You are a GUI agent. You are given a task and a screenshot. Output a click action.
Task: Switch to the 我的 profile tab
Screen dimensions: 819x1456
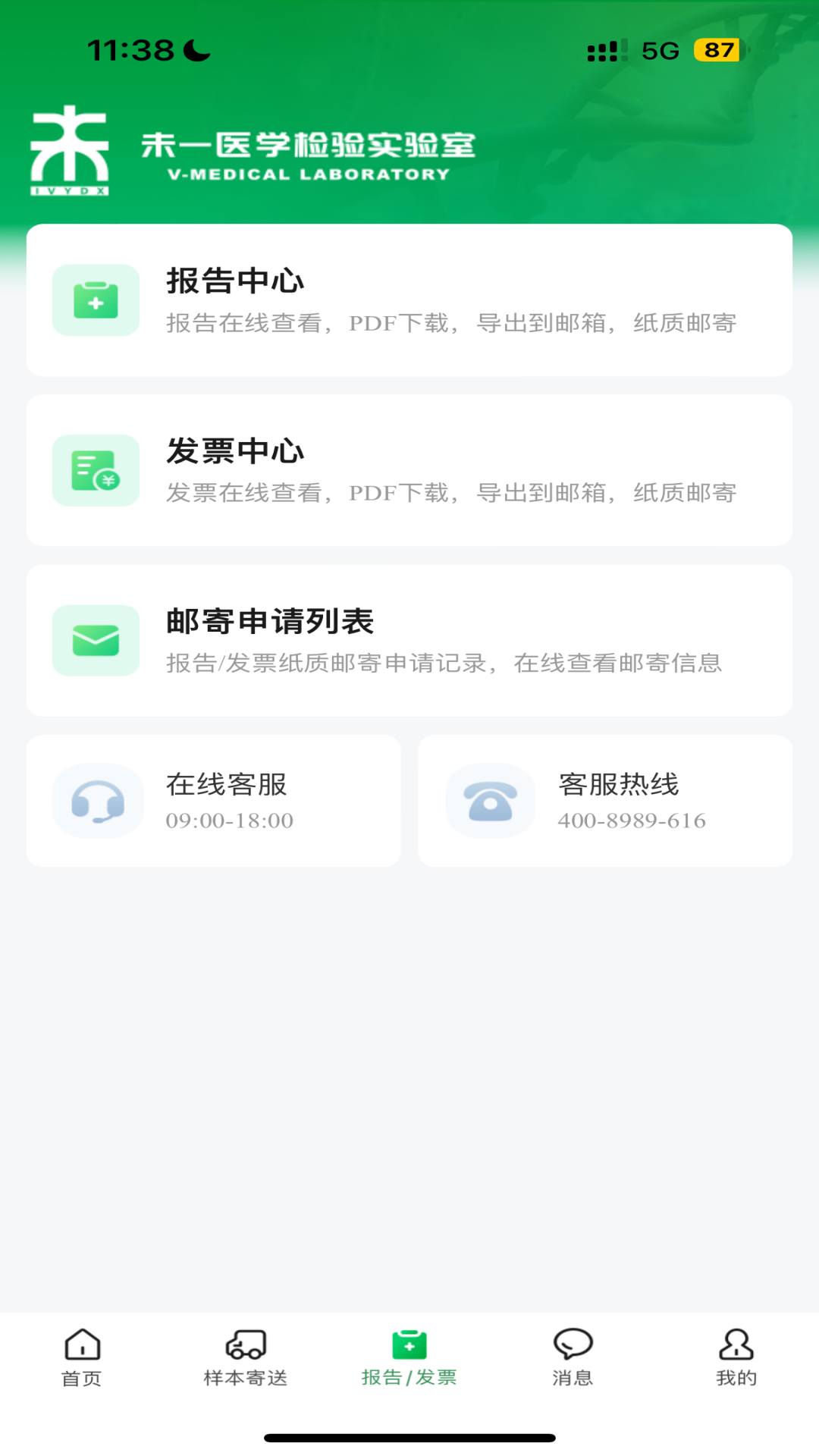click(x=736, y=1357)
